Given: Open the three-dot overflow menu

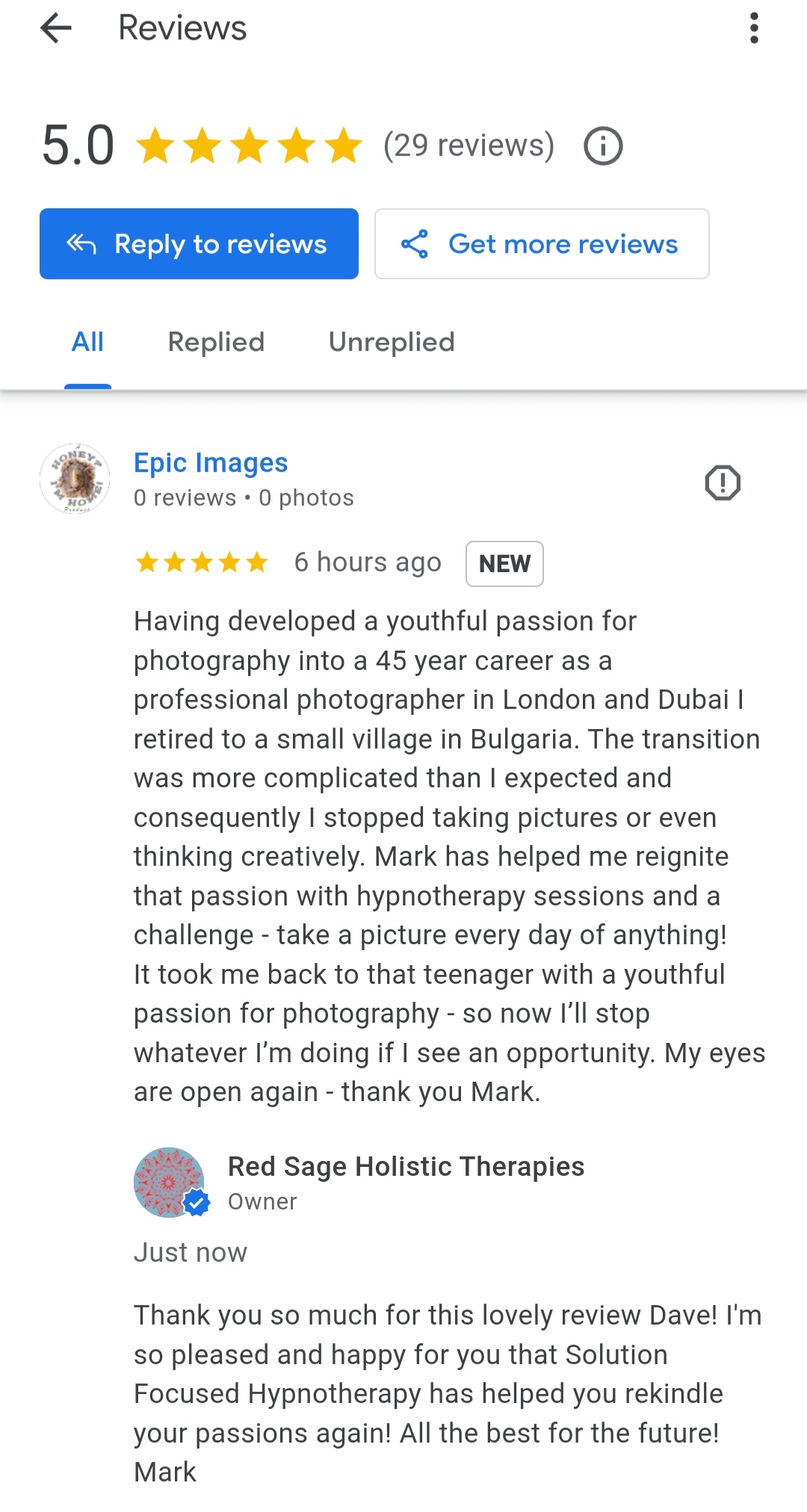Looking at the screenshot, I should (754, 28).
